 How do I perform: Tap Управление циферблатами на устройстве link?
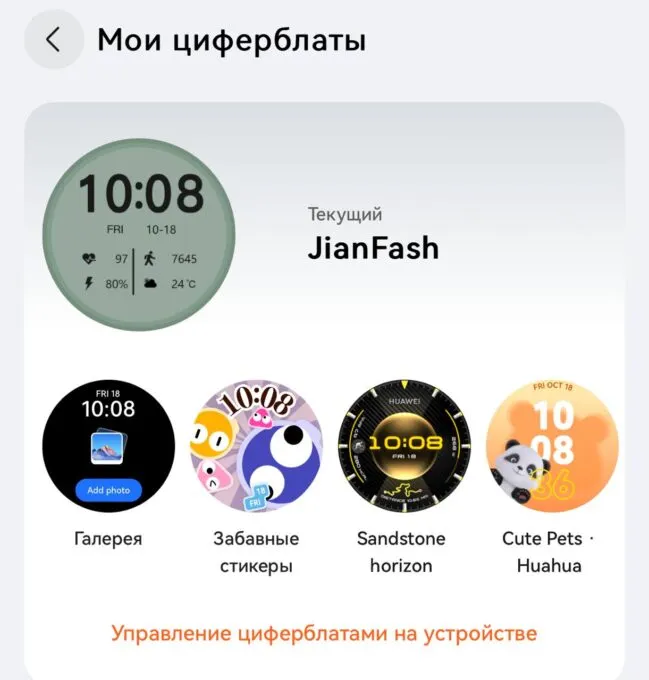tap(324, 633)
